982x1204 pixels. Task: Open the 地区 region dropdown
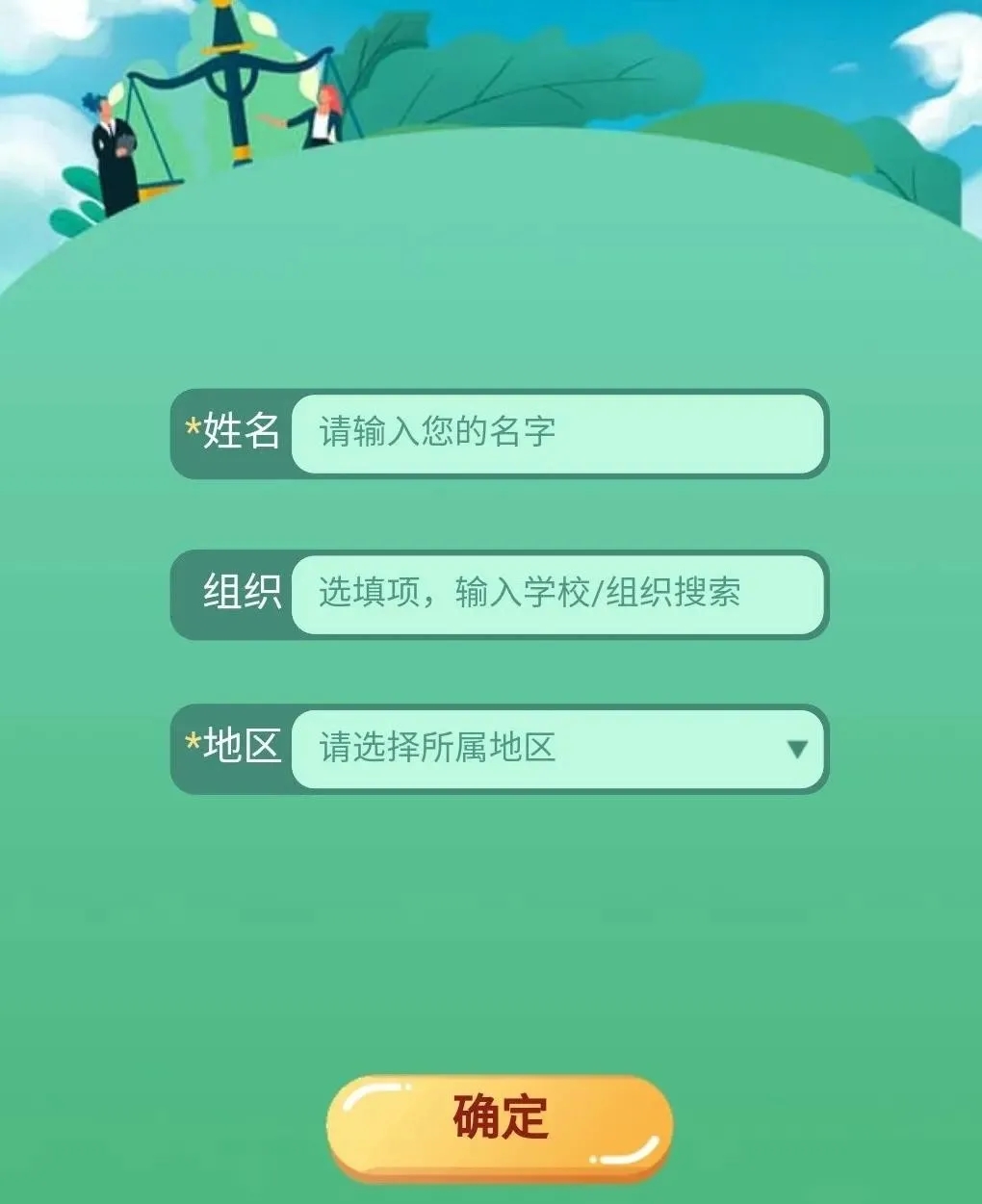pos(557,749)
